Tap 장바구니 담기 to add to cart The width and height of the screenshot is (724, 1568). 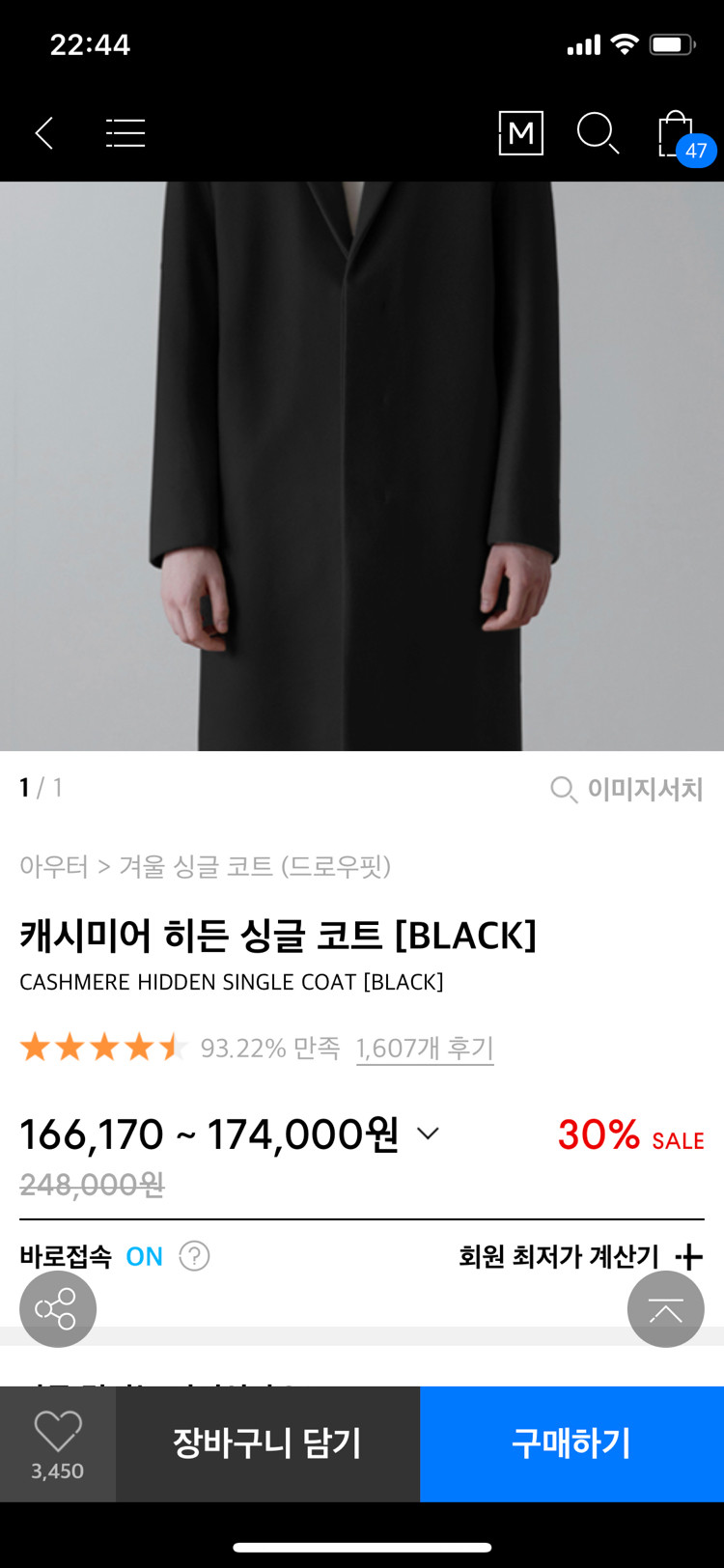pos(268,1443)
